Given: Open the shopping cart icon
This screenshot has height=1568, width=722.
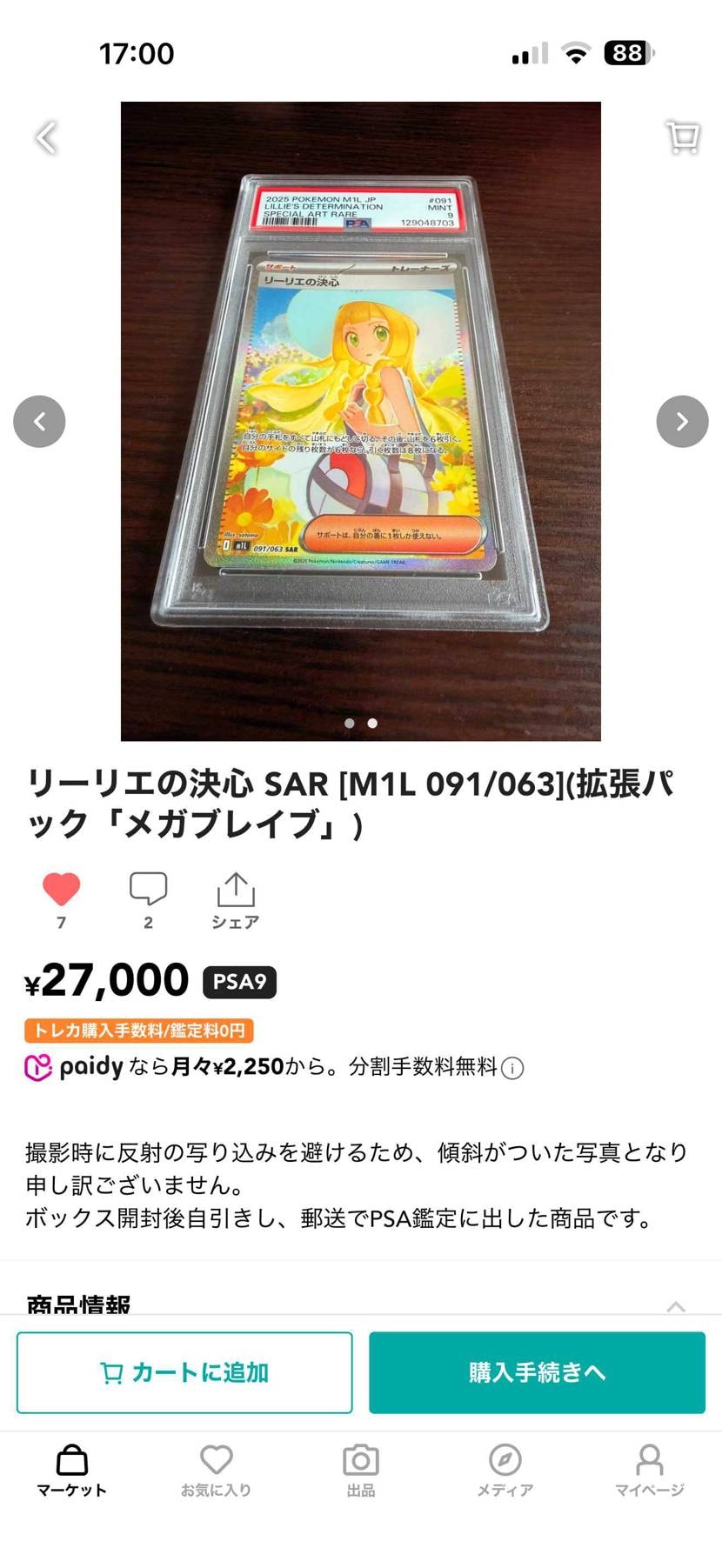Looking at the screenshot, I should (682, 137).
